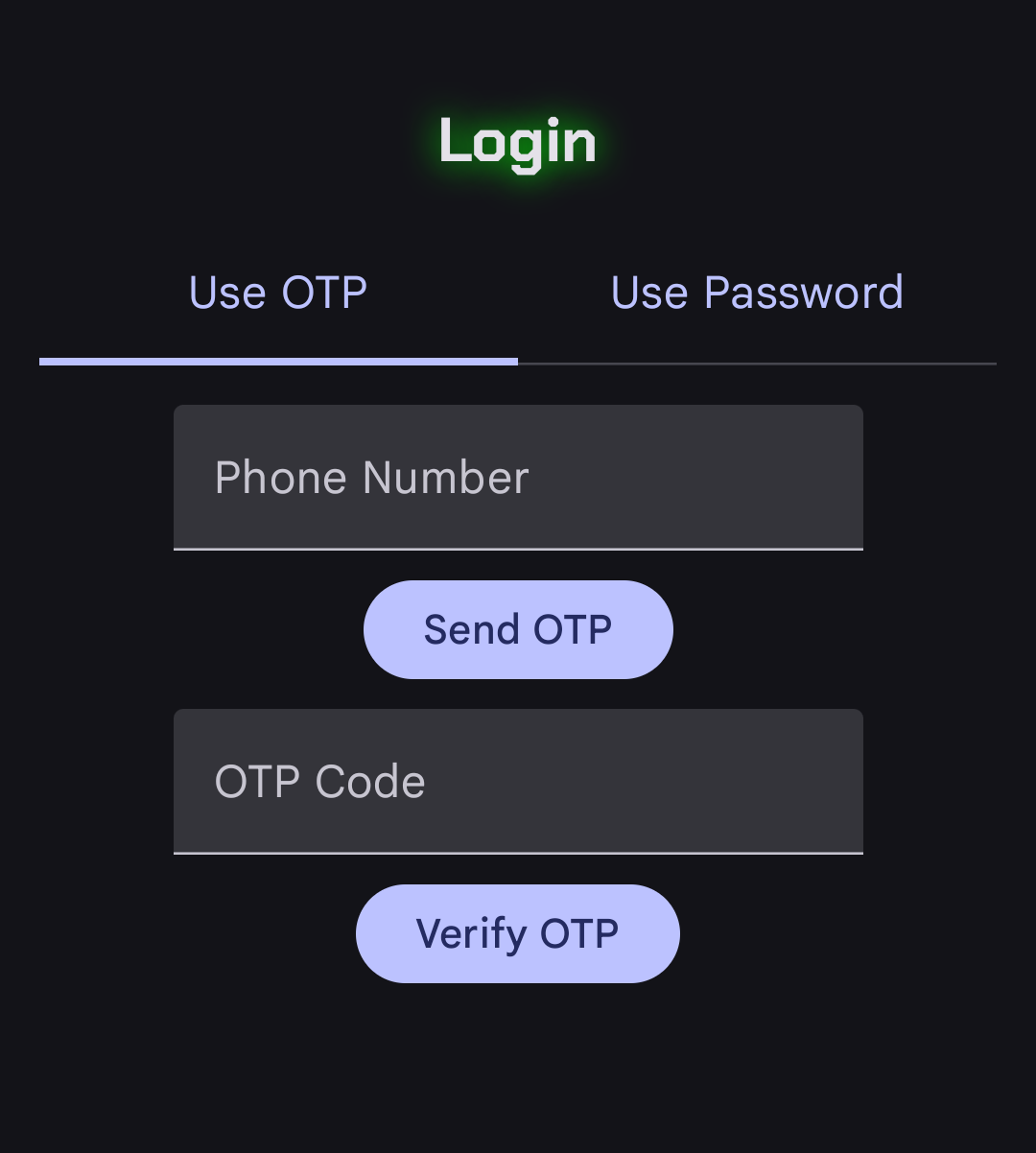This screenshot has width=1036, height=1153.
Task: Tap the Verify OTP button
Action: click(518, 933)
